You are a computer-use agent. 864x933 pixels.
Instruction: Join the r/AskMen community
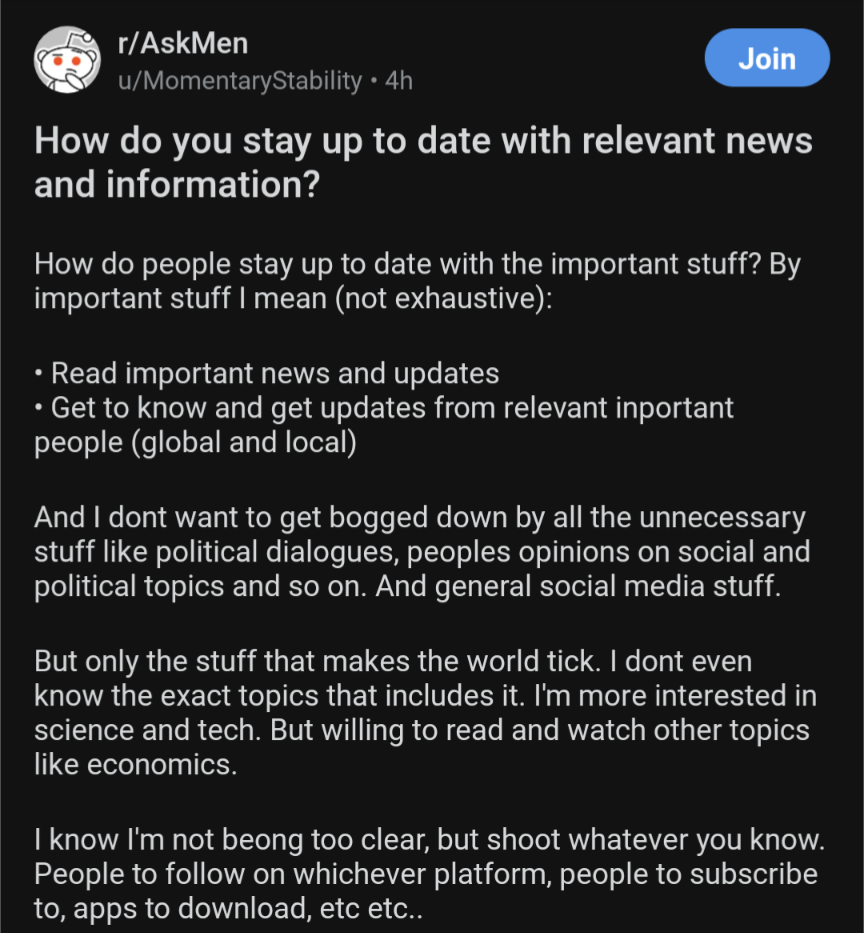pos(767,58)
